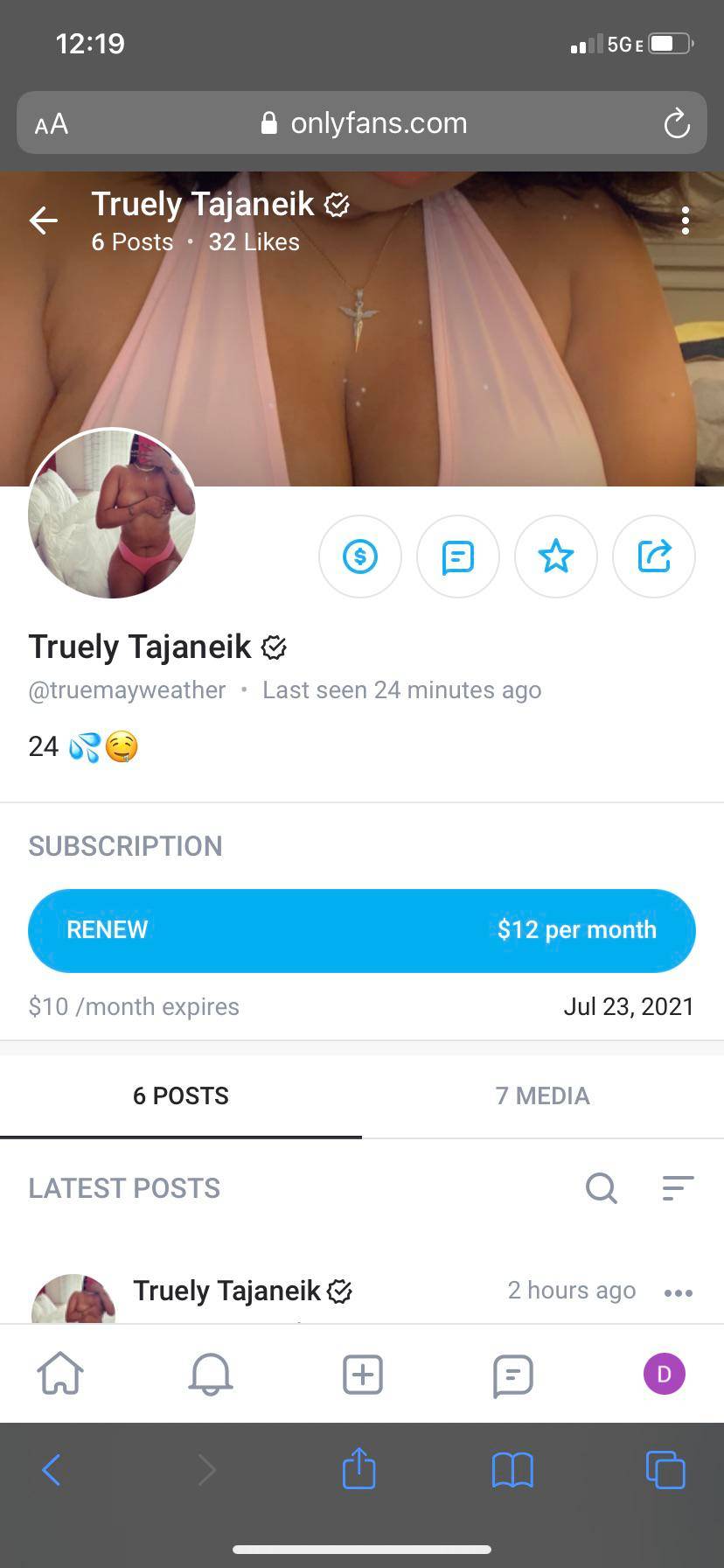Message this creator from the profile
The height and width of the screenshot is (1568, 724).
point(458,556)
